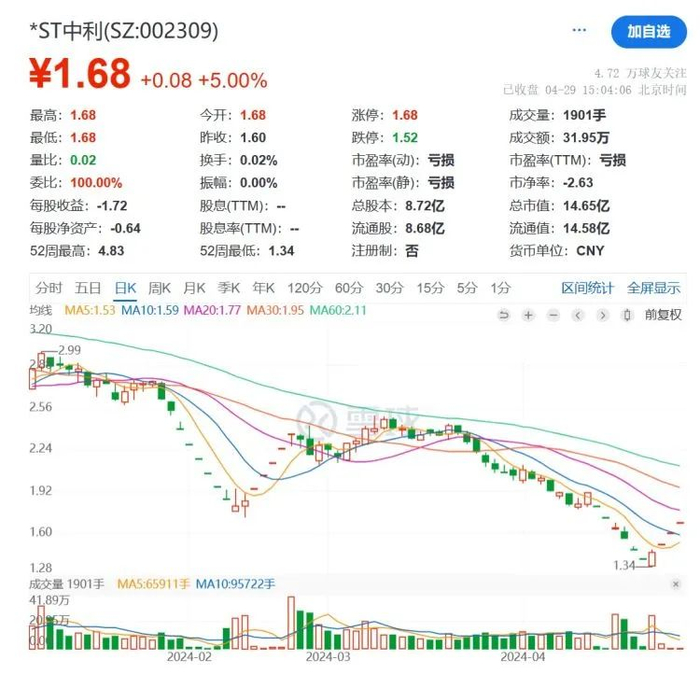
Task: Select the 五日 chart tab
Action: (88, 288)
